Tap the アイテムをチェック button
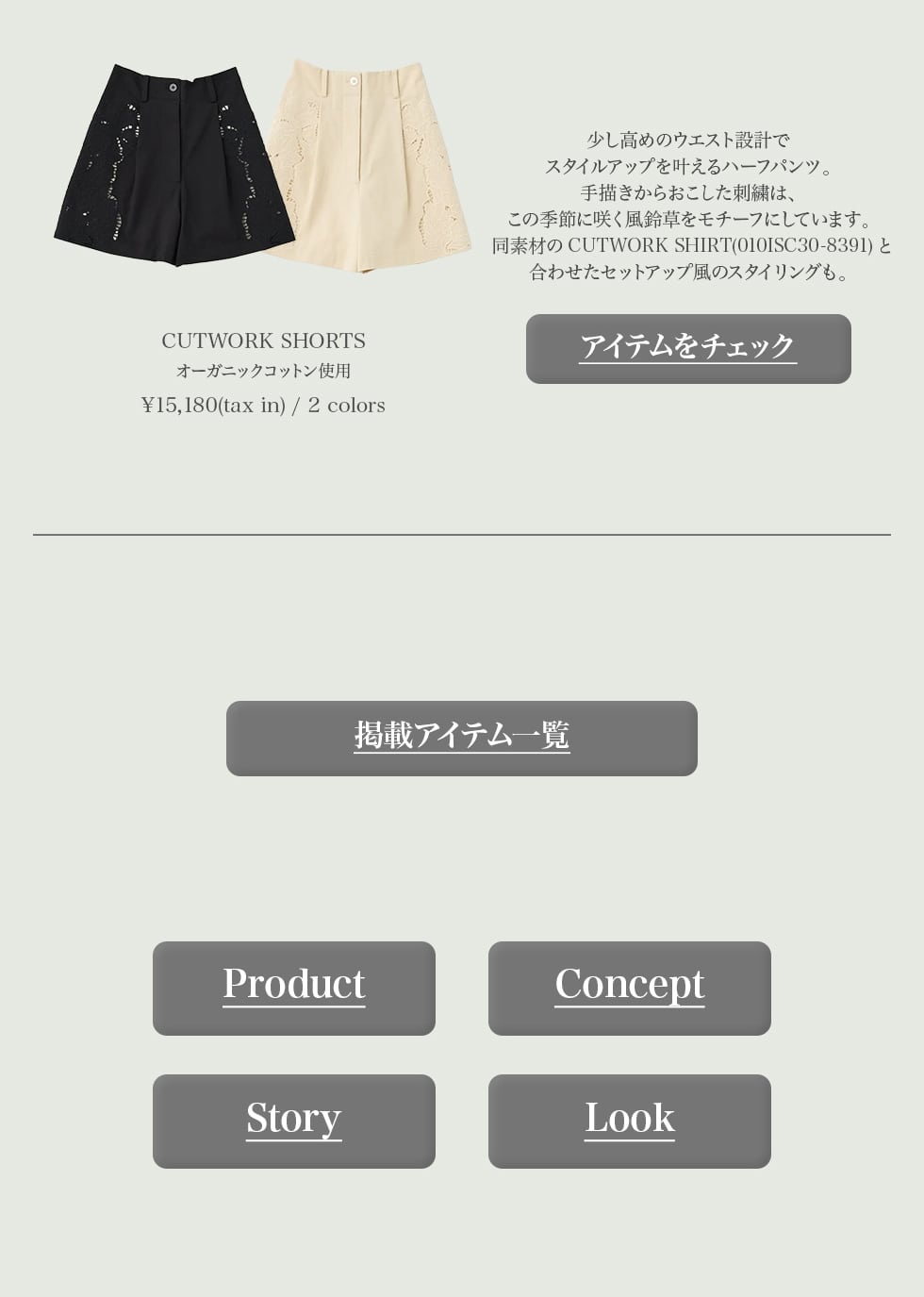Image resolution: width=924 pixels, height=1297 pixels. click(x=688, y=348)
